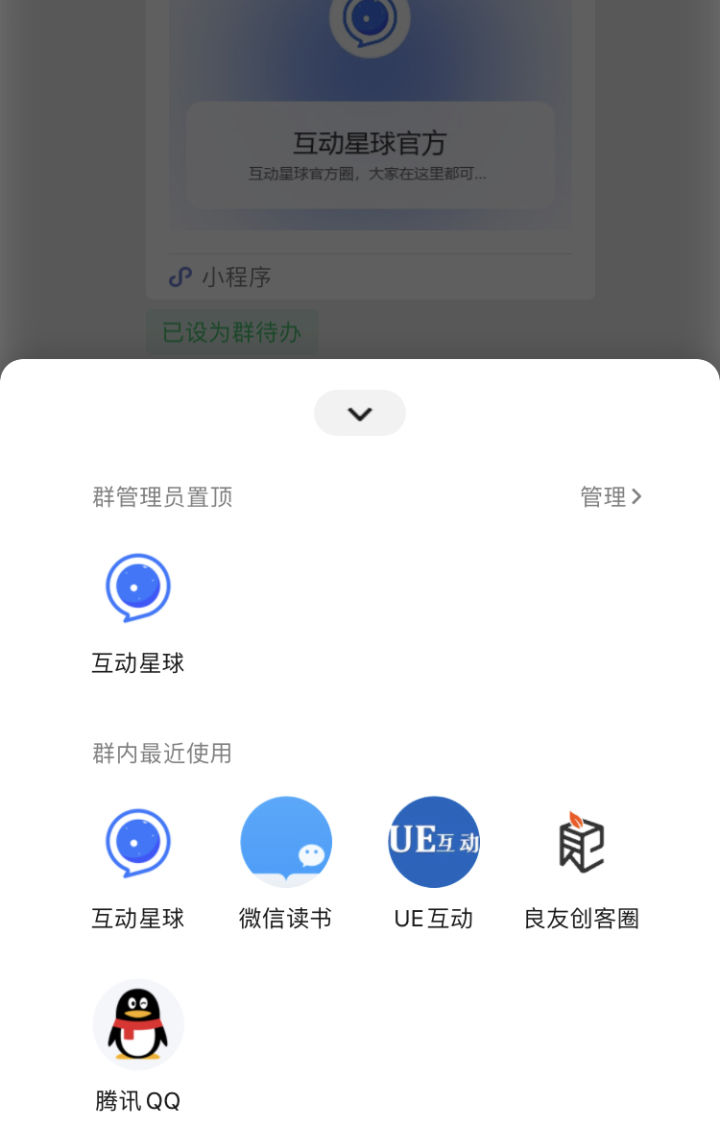Click the 互动星球官方圈 description text
This screenshot has height=1127, width=720.
(x=369, y=175)
